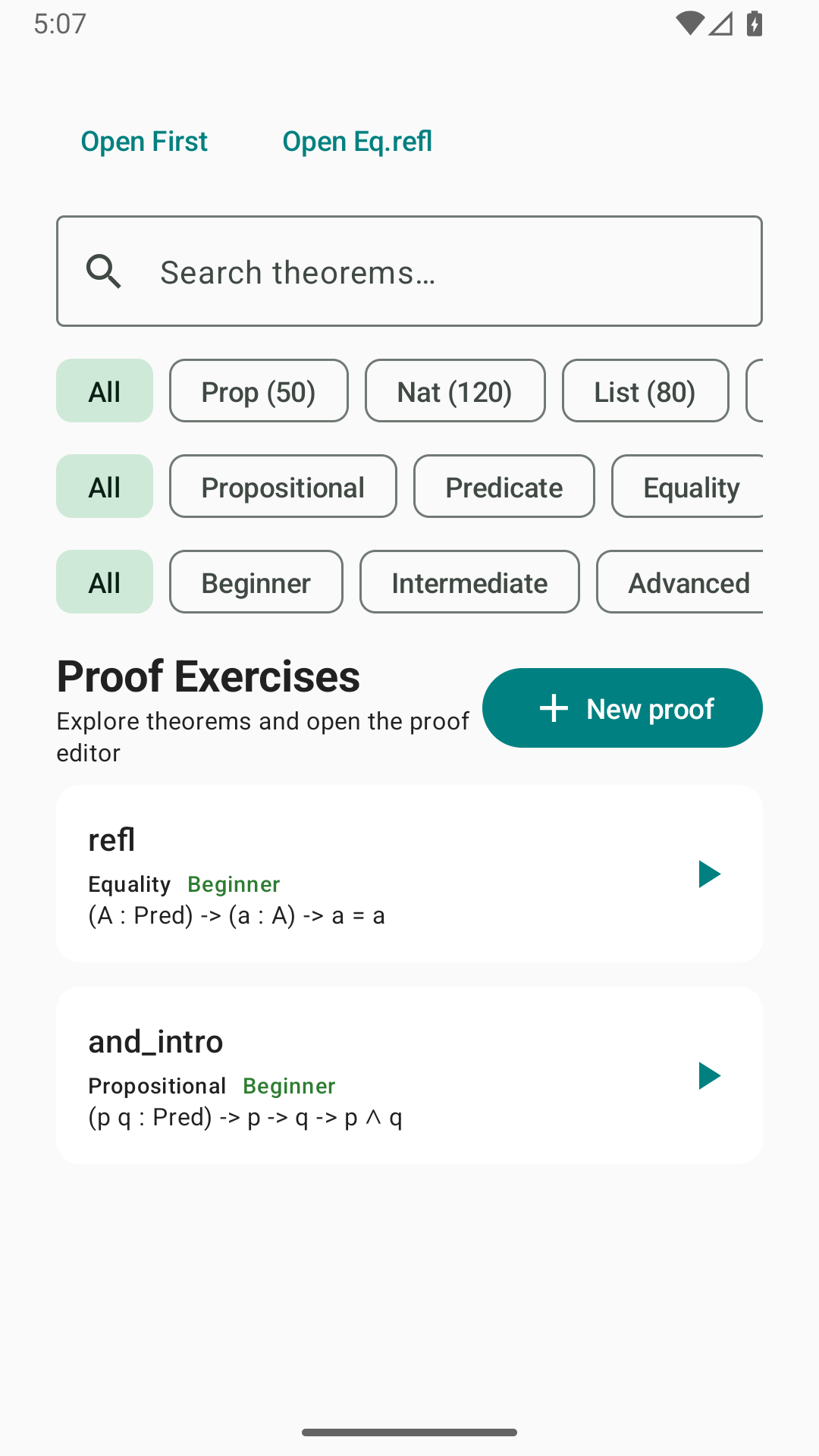819x1456 pixels.
Task: Switch to the Predicate topic filter
Action: pos(504,486)
